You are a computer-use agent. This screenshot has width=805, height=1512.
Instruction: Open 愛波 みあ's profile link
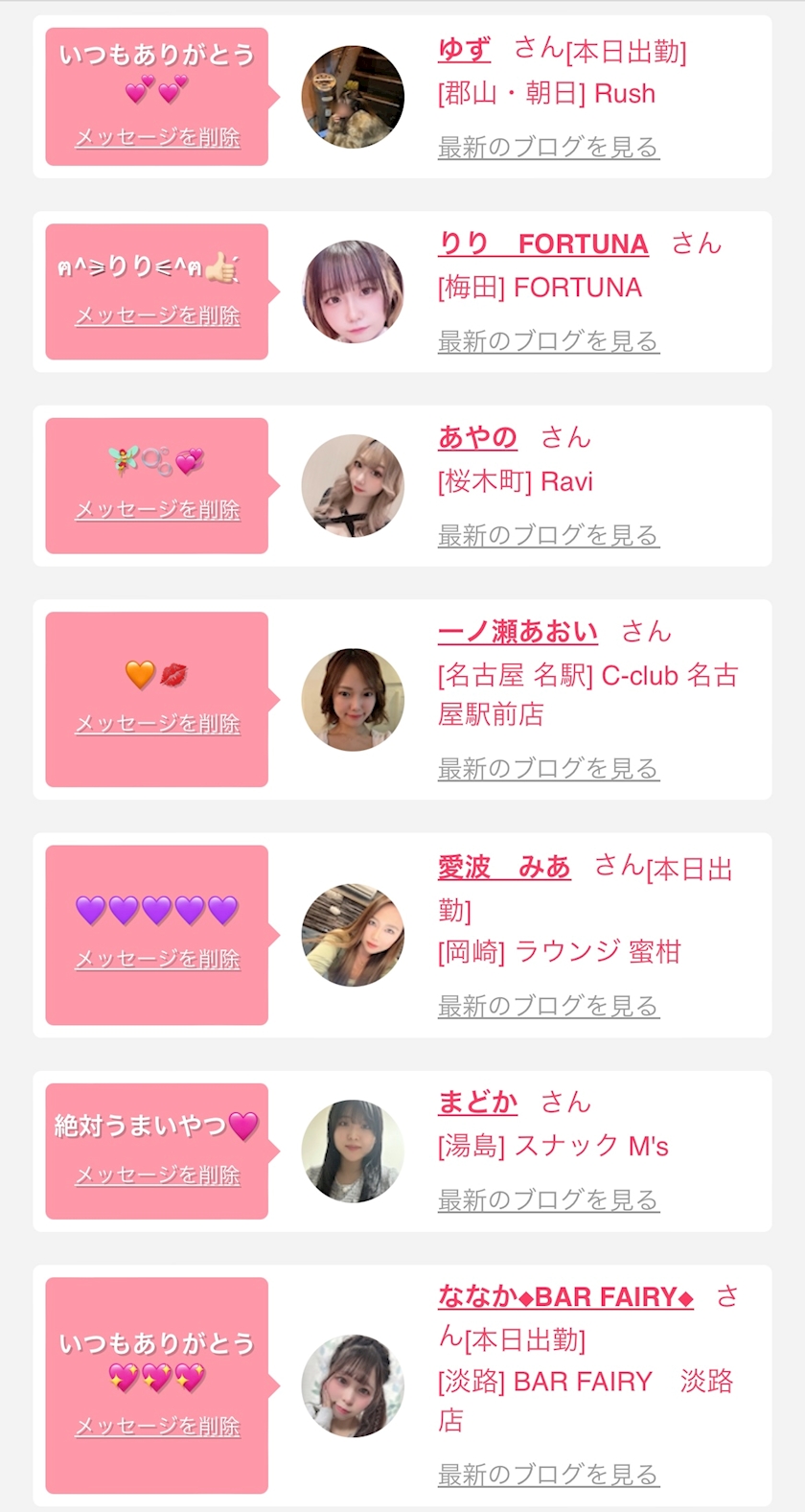[x=504, y=868]
